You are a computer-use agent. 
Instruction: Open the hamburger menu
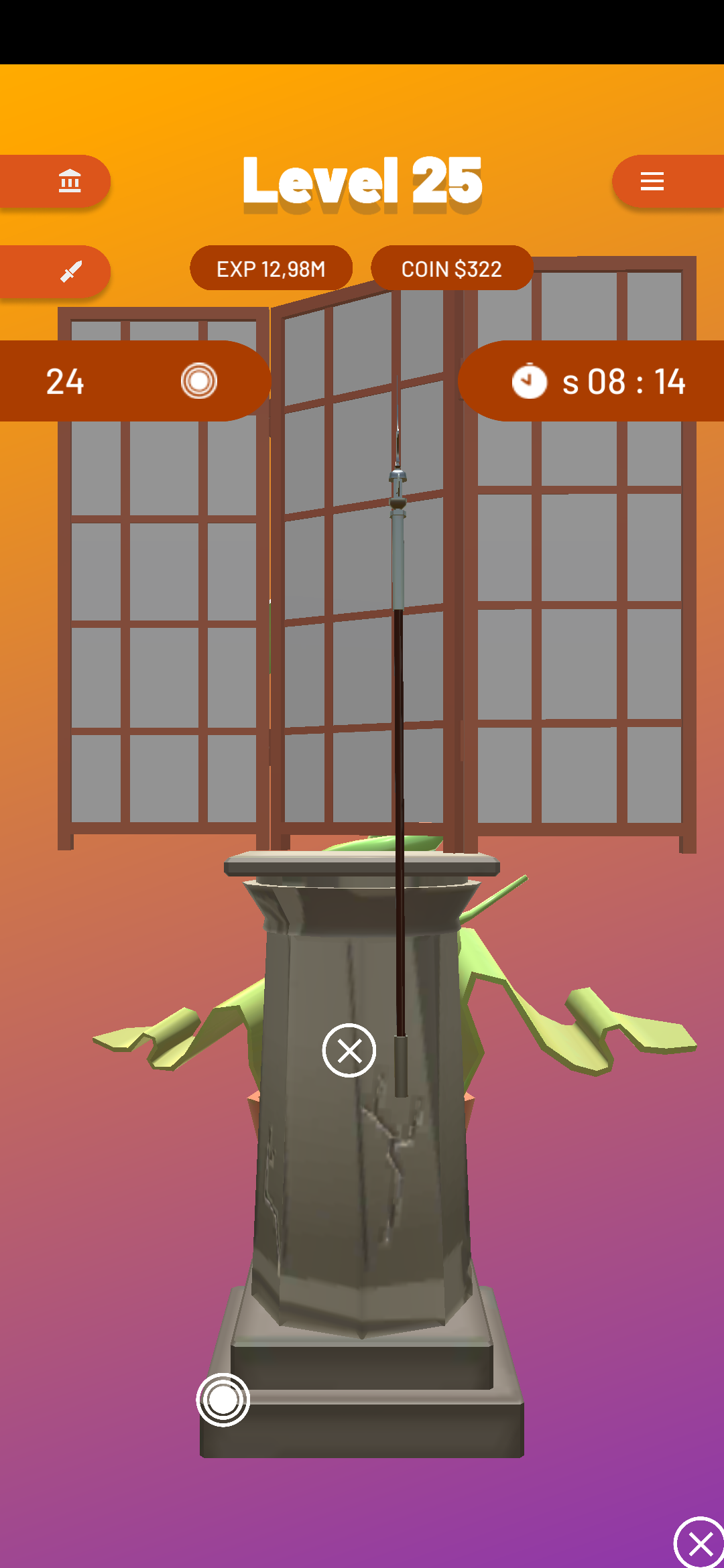[652, 181]
